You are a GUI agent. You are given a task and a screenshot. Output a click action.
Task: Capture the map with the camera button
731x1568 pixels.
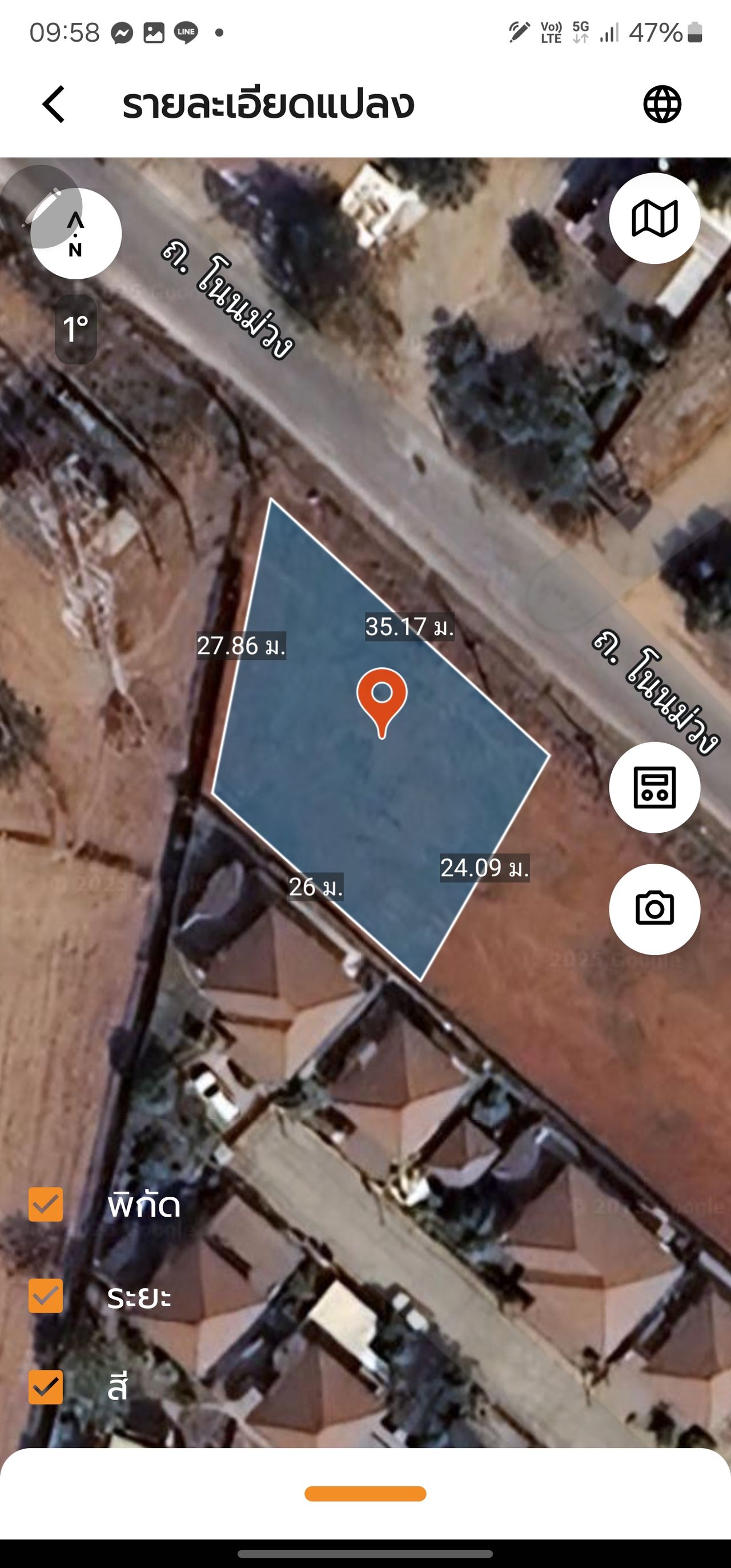point(654,909)
